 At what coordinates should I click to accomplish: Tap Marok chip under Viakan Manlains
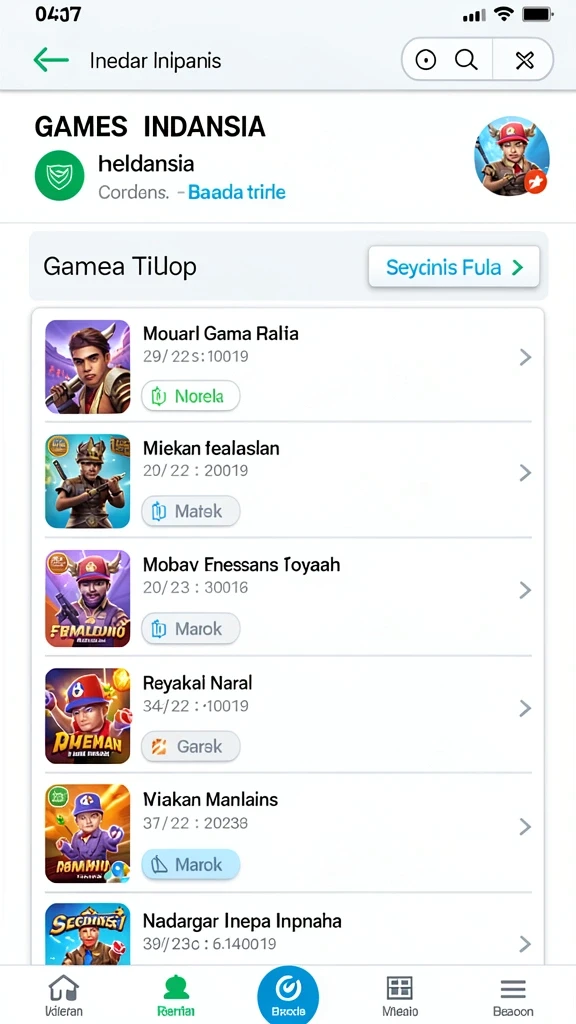point(191,865)
